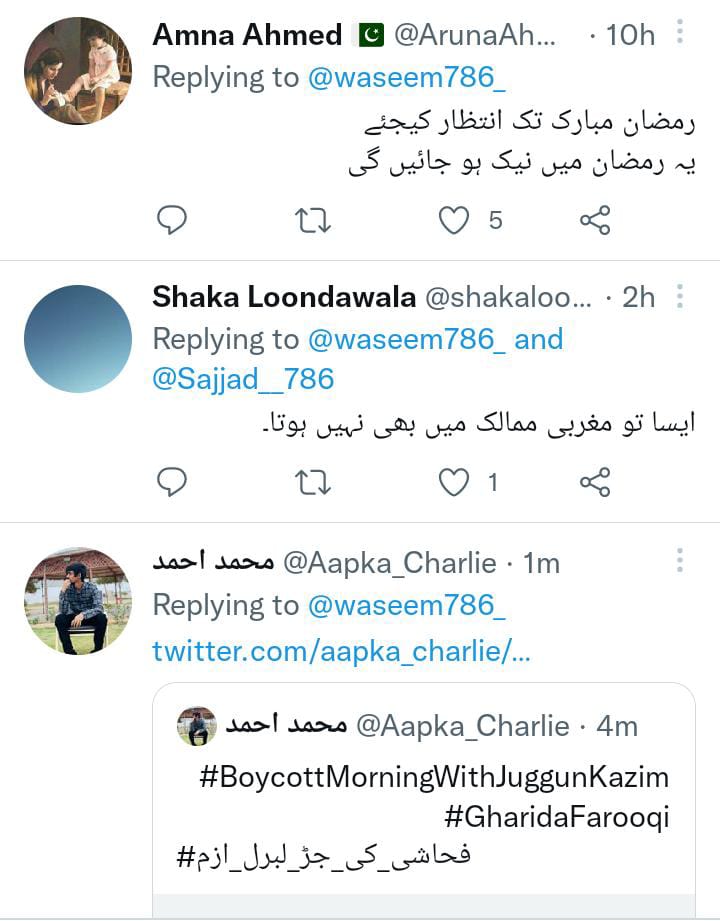720x921 pixels.
Task: Like Amna Ahmed's reply
Action: pyautogui.click(x=454, y=220)
